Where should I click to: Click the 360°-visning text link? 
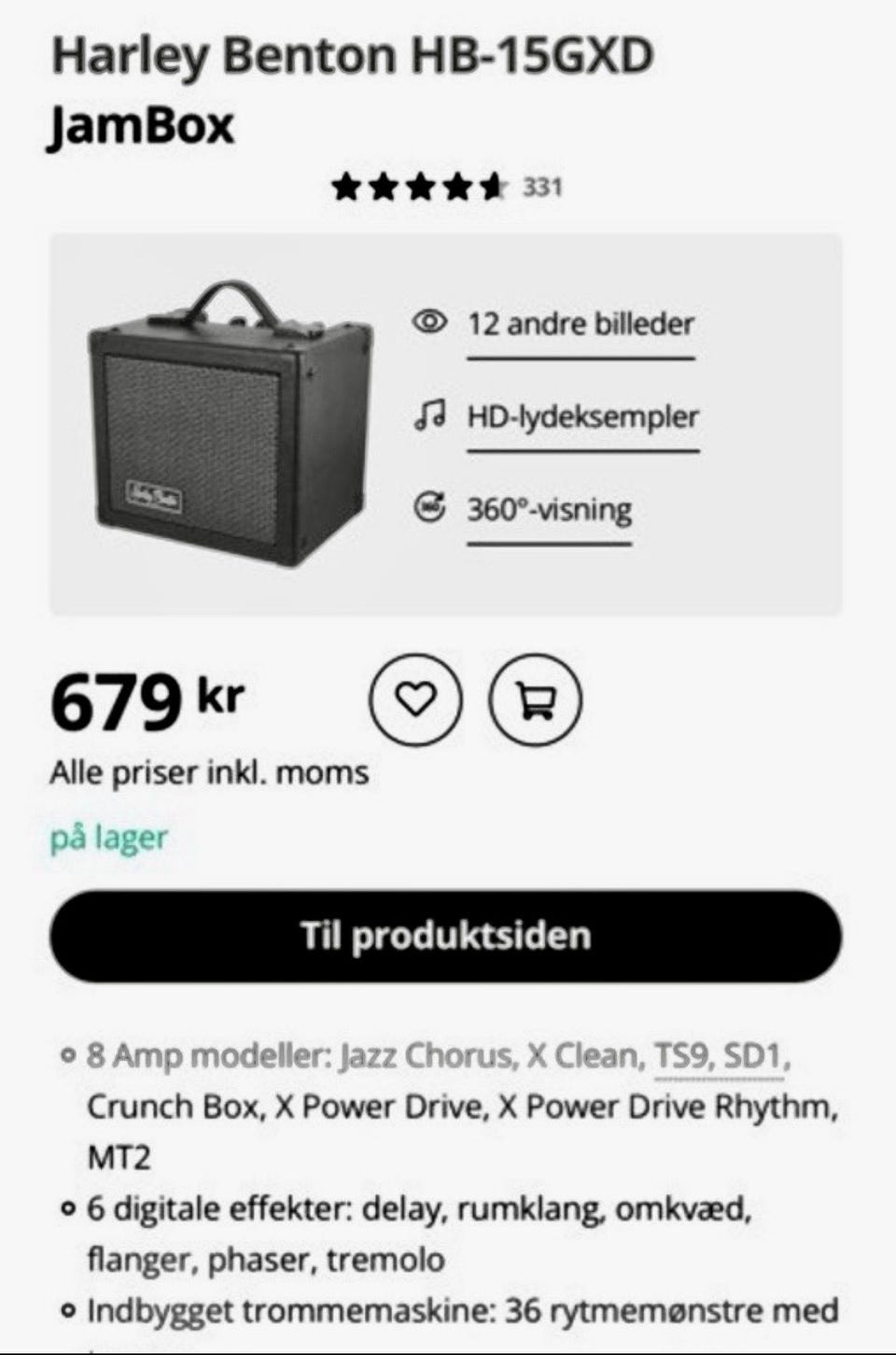tap(549, 507)
